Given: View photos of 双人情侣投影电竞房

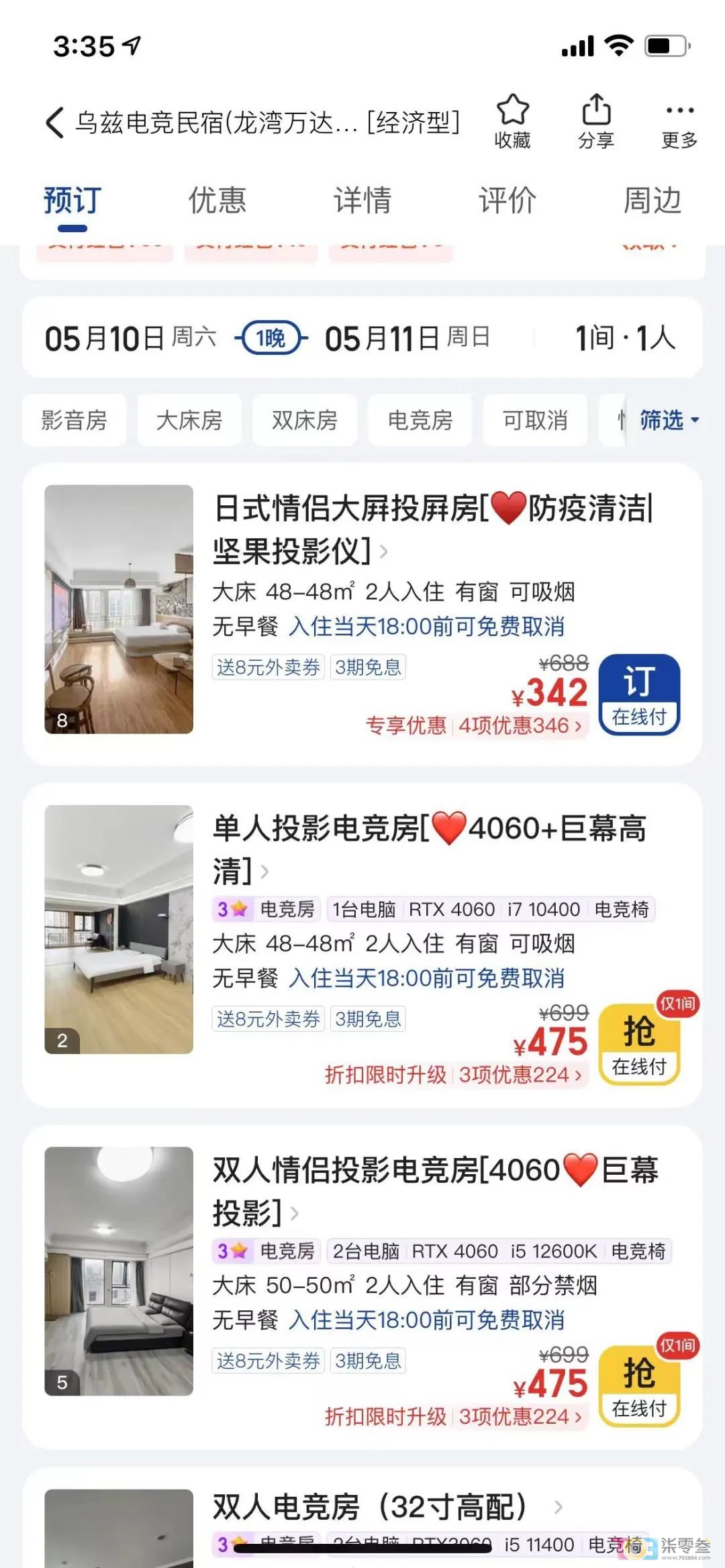Looking at the screenshot, I should [119, 1271].
